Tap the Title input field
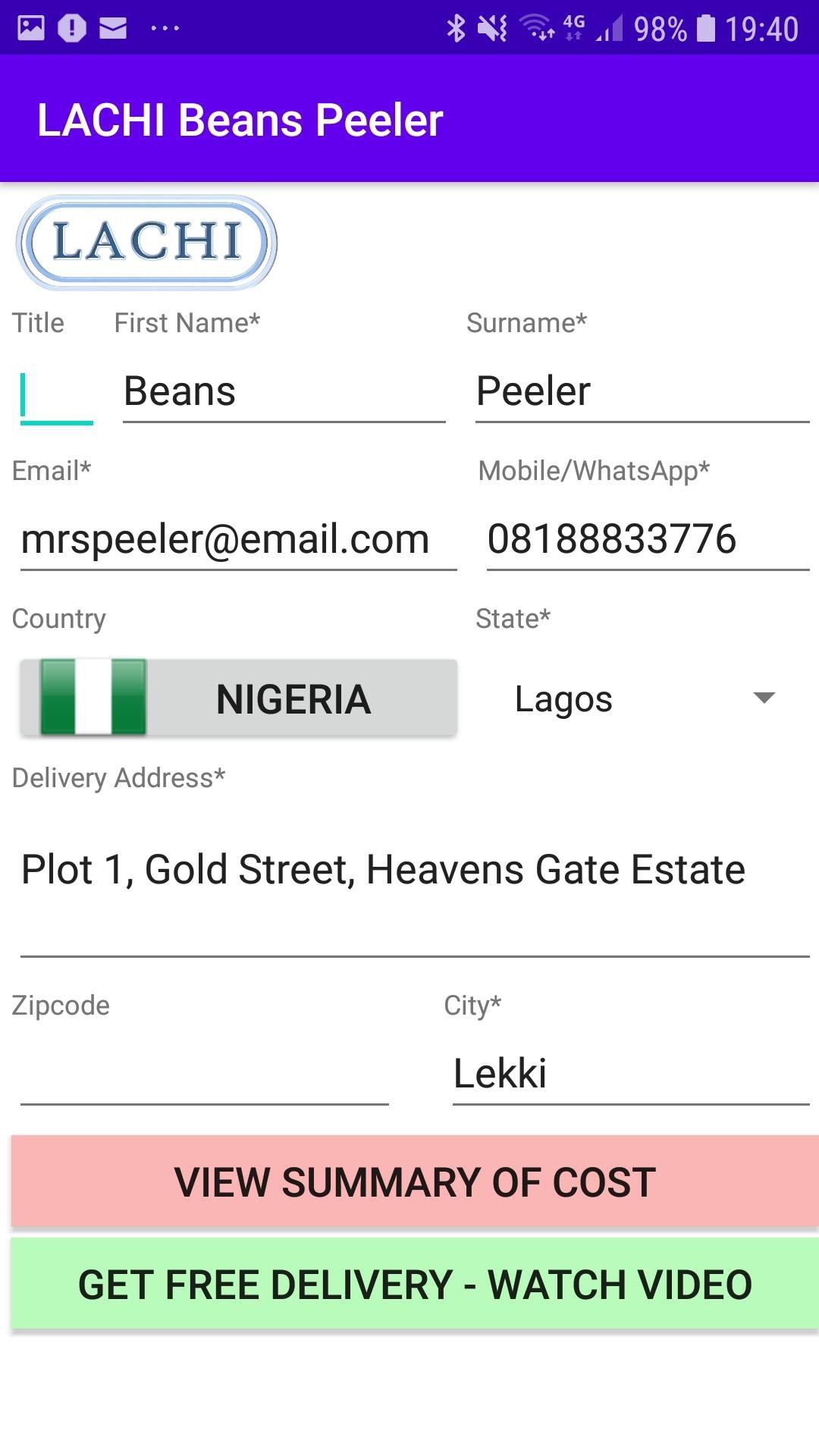Viewport: 819px width, 1456px height. coord(56,393)
